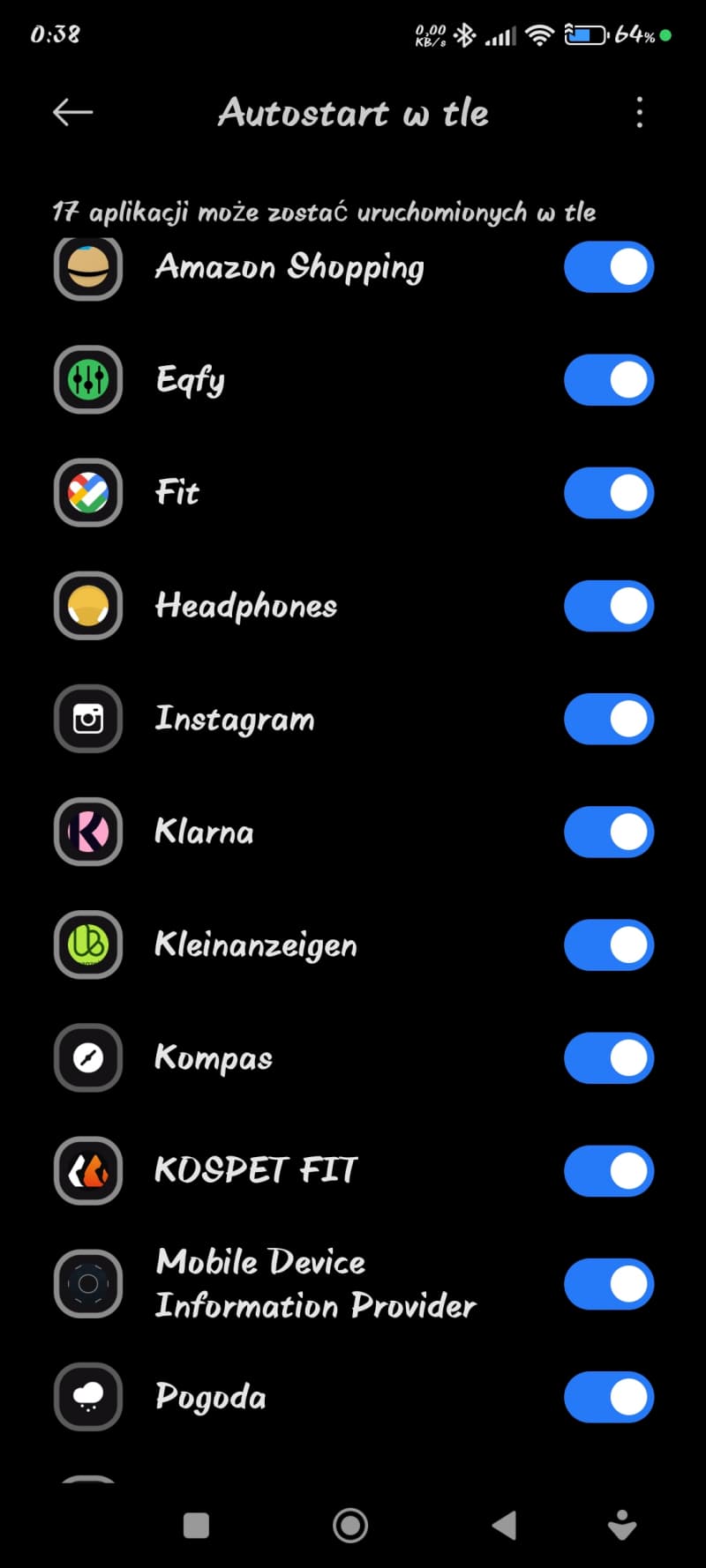706x1568 pixels.
Task: Turn off autostart for Kleinanzeigen
Action: coord(609,945)
